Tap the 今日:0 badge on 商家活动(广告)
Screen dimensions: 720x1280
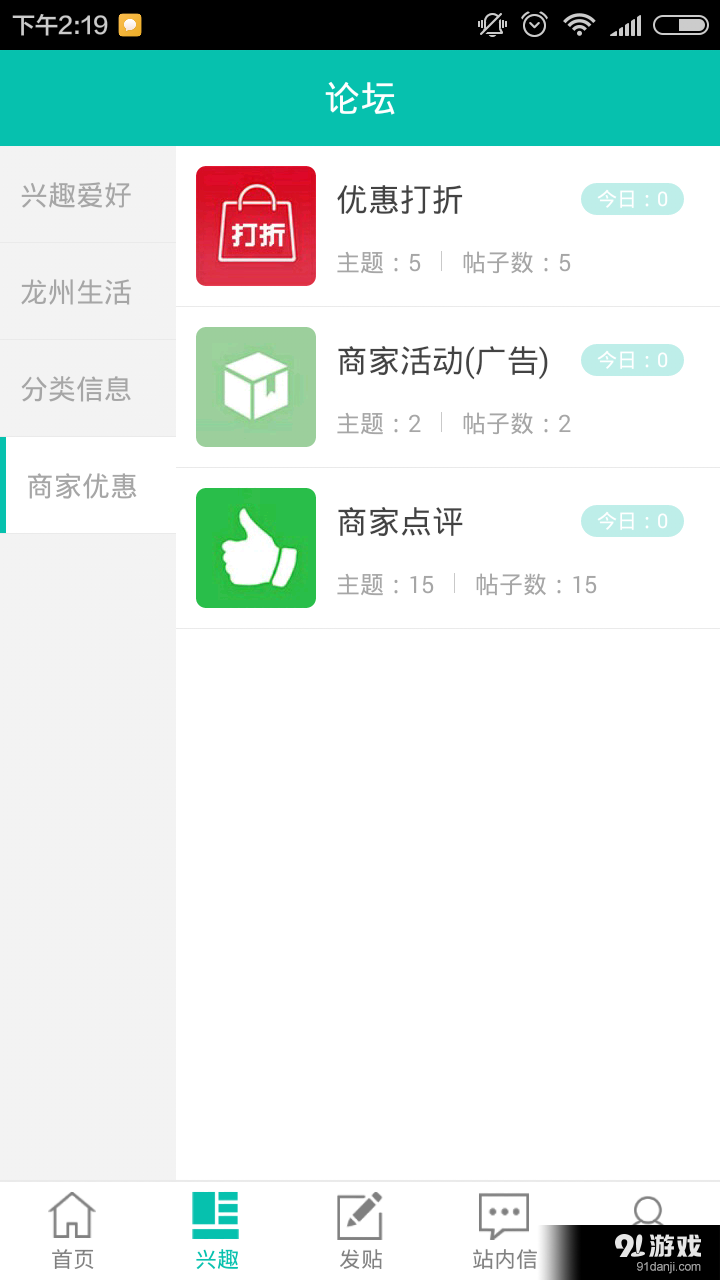[632, 360]
